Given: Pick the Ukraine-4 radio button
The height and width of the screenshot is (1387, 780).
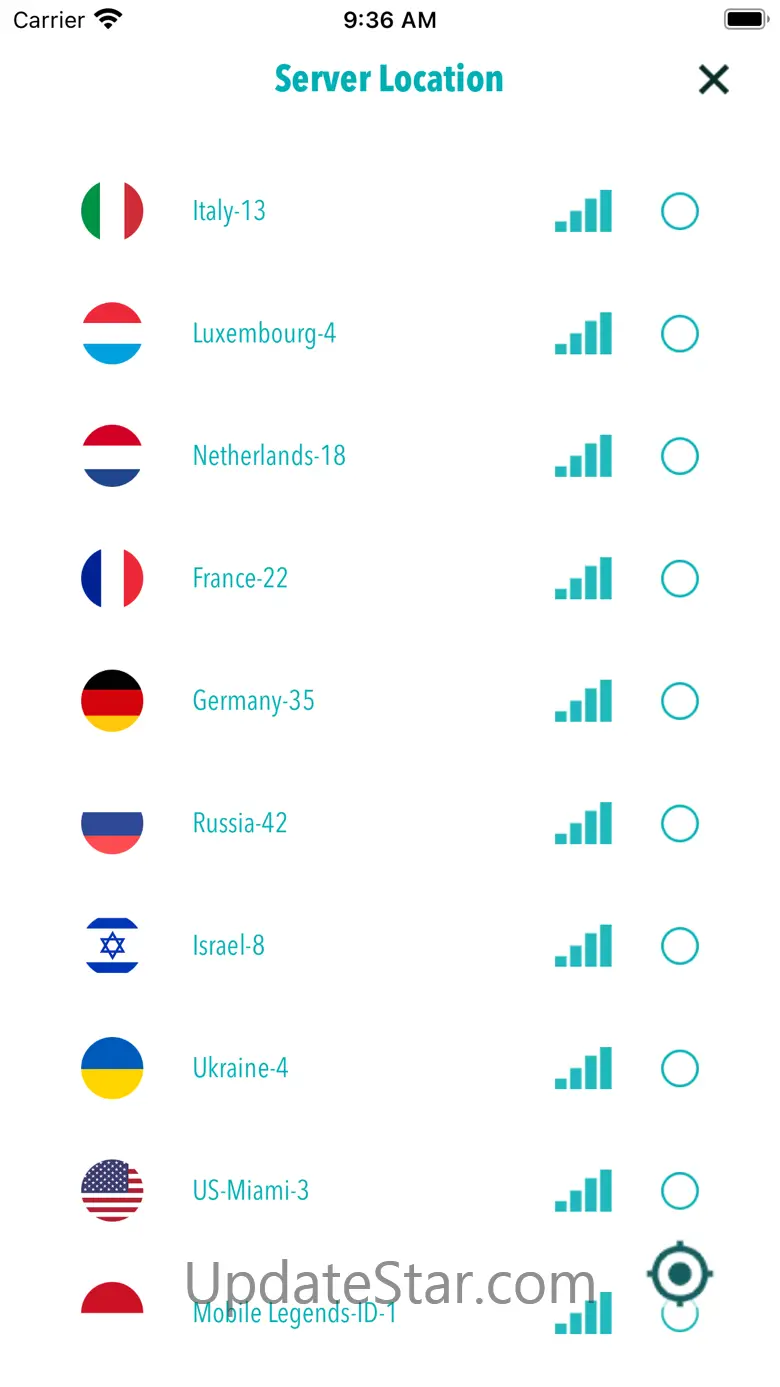Looking at the screenshot, I should pos(680,1068).
